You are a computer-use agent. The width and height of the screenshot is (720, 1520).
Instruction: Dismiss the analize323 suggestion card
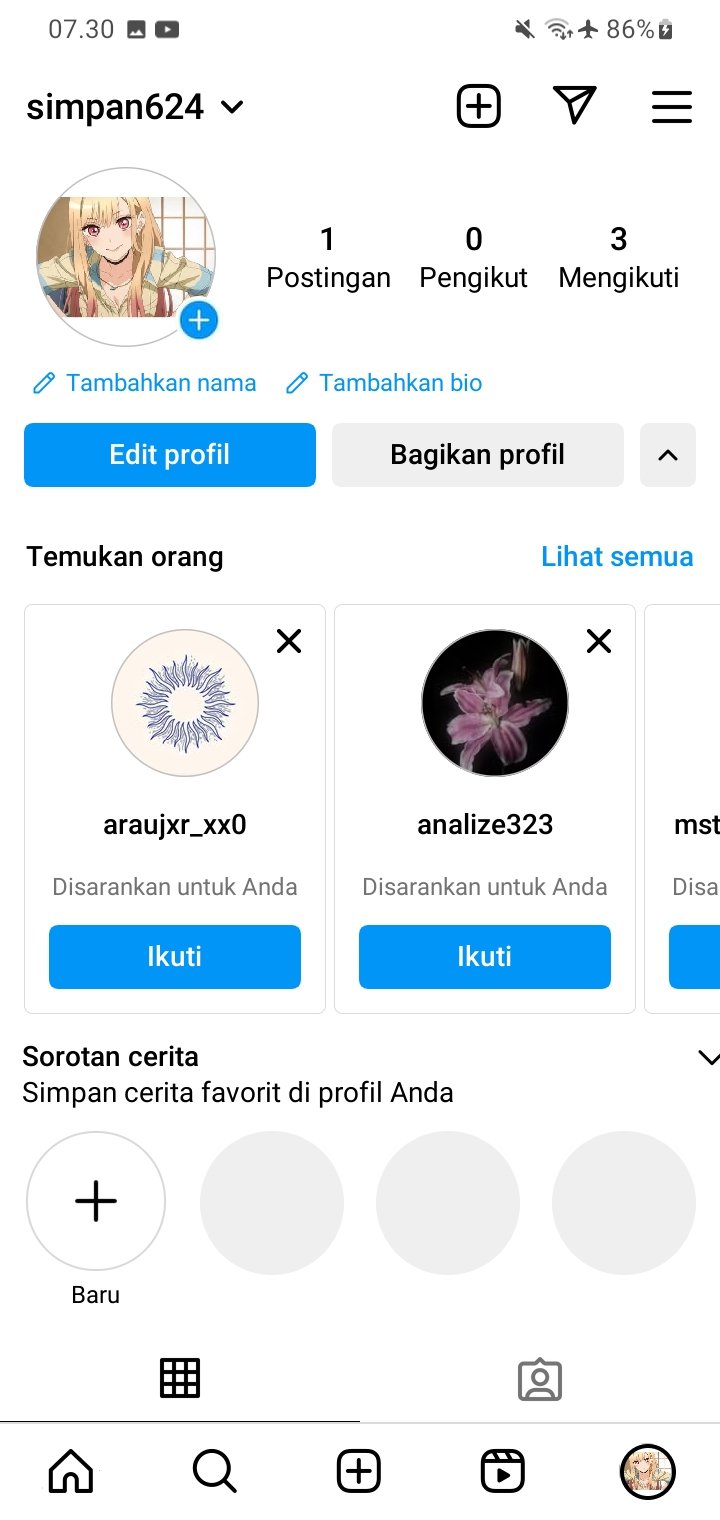click(599, 641)
